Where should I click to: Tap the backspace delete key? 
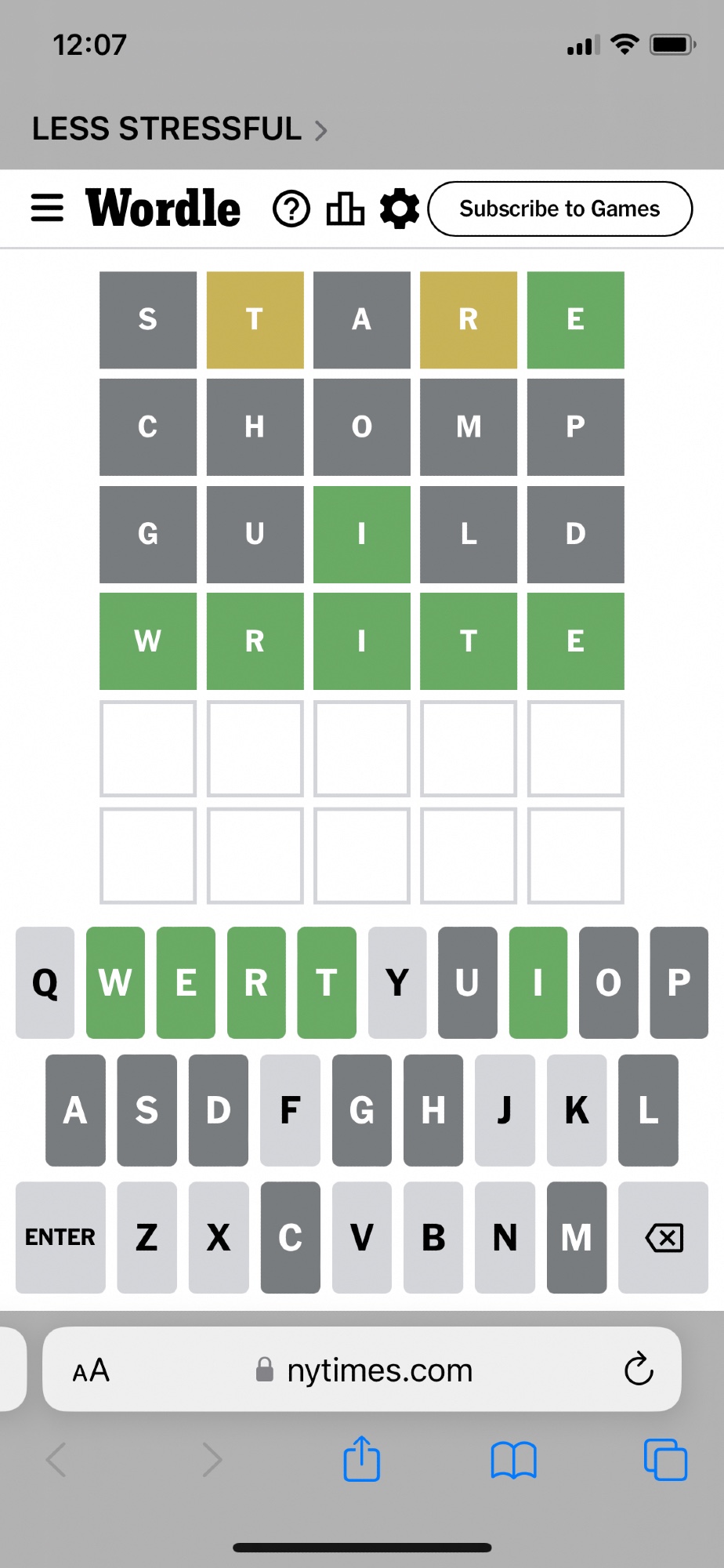coord(663,1237)
